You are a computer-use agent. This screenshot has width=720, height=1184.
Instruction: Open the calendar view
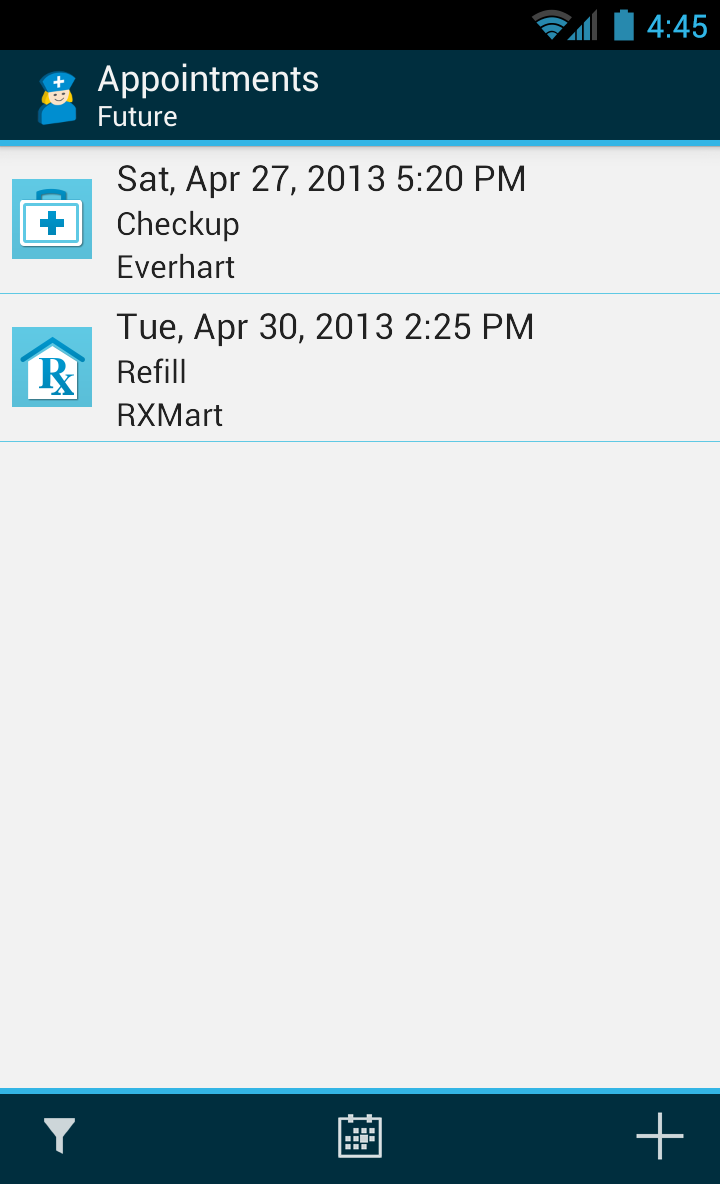[360, 1136]
